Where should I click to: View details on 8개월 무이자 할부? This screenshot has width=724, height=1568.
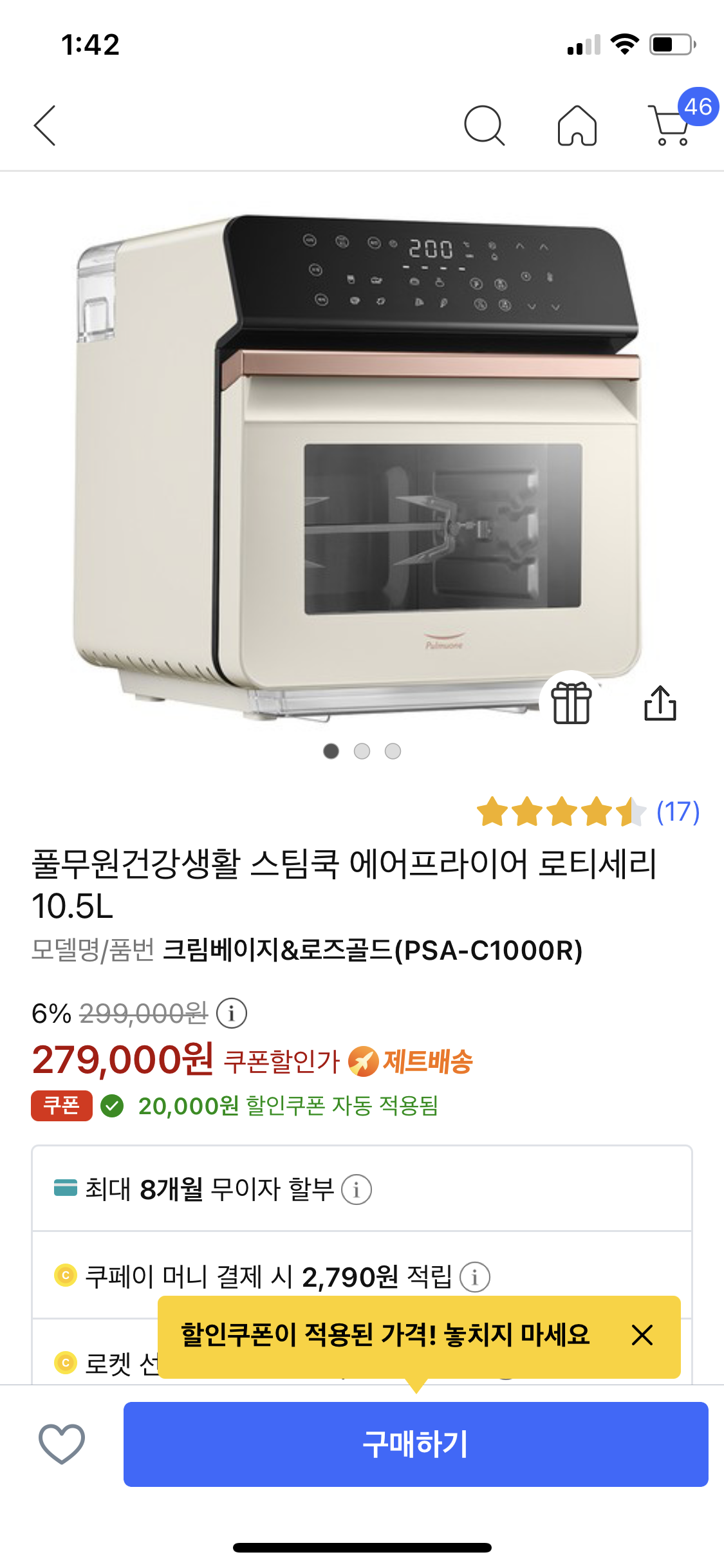(357, 1190)
